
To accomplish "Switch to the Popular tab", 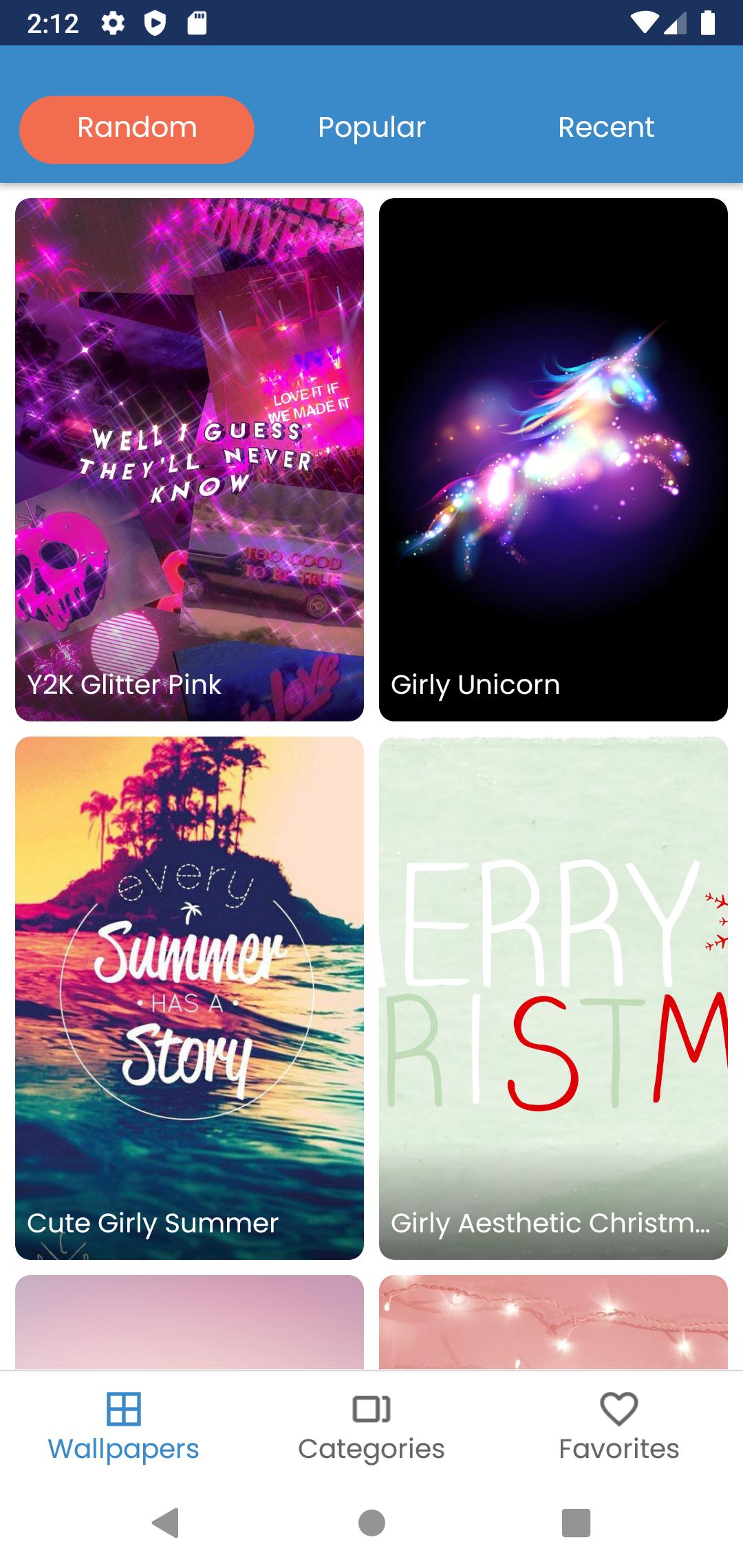I will [x=371, y=128].
